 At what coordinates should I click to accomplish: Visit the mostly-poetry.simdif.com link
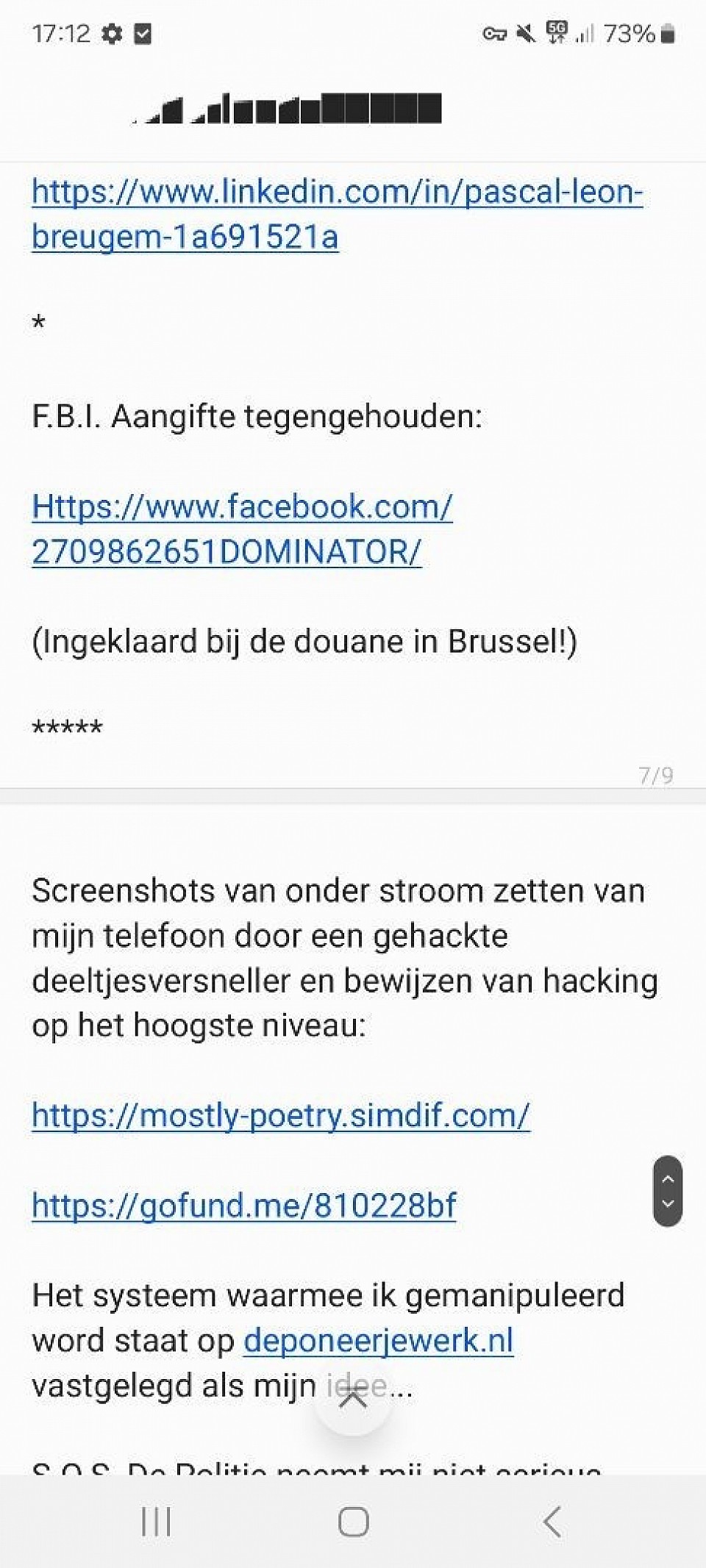(x=281, y=1117)
